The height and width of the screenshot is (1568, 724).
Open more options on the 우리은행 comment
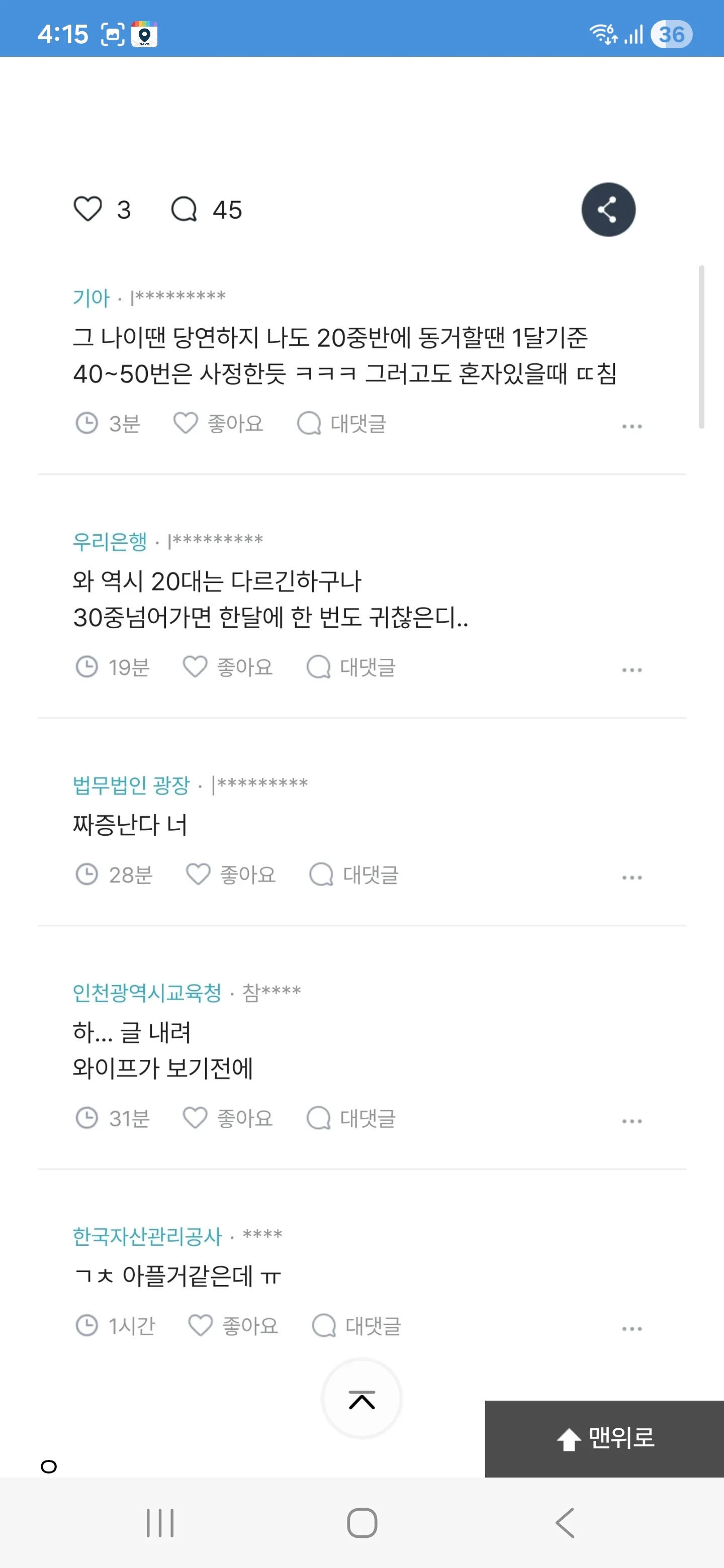[631, 669]
